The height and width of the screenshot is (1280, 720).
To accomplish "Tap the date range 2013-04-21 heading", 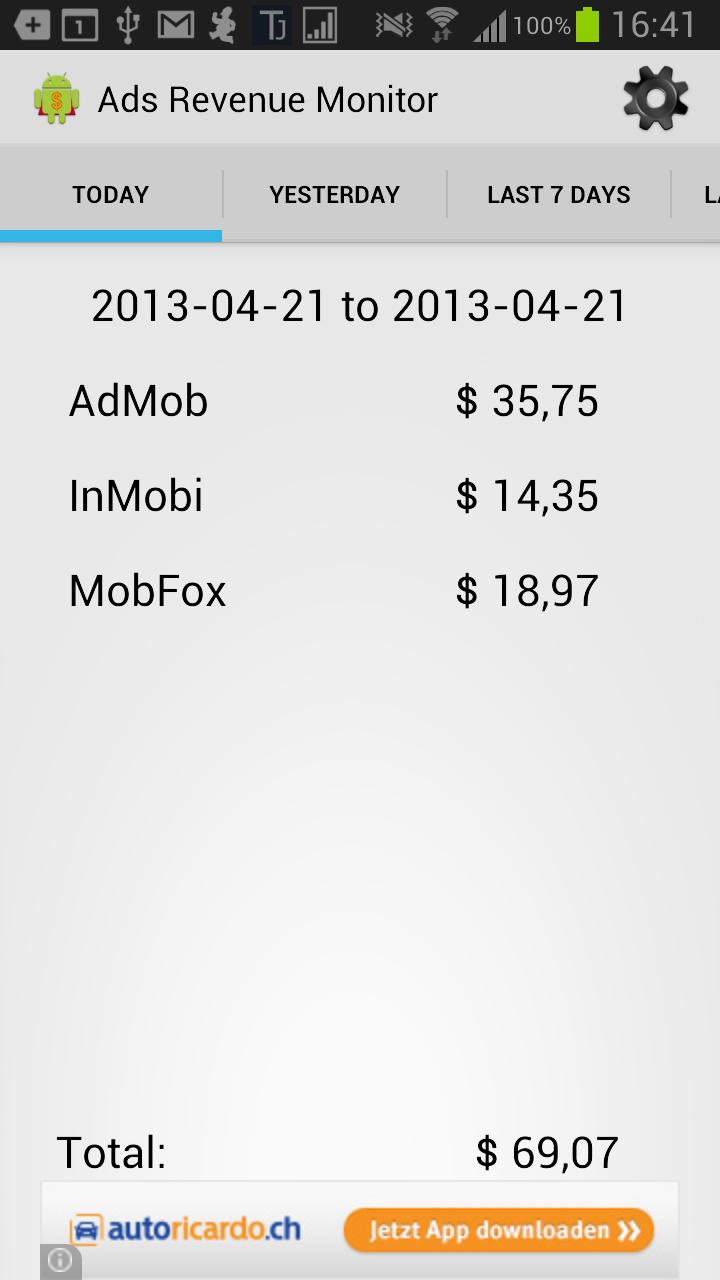I will click(359, 305).
